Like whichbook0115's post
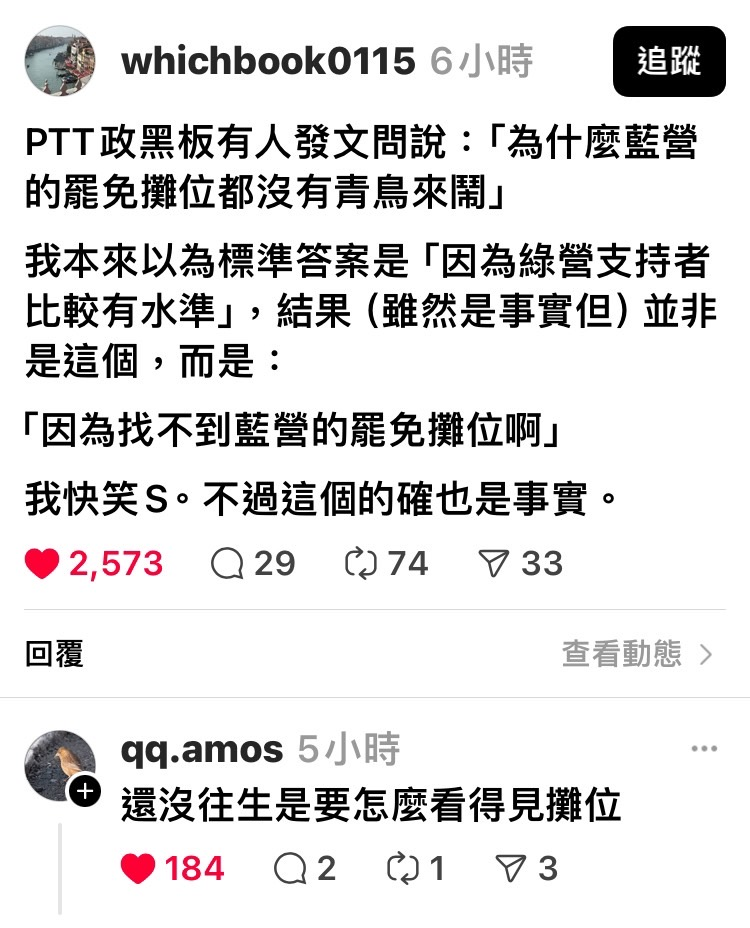The width and height of the screenshot is (750, 928). tap(42, 564)
